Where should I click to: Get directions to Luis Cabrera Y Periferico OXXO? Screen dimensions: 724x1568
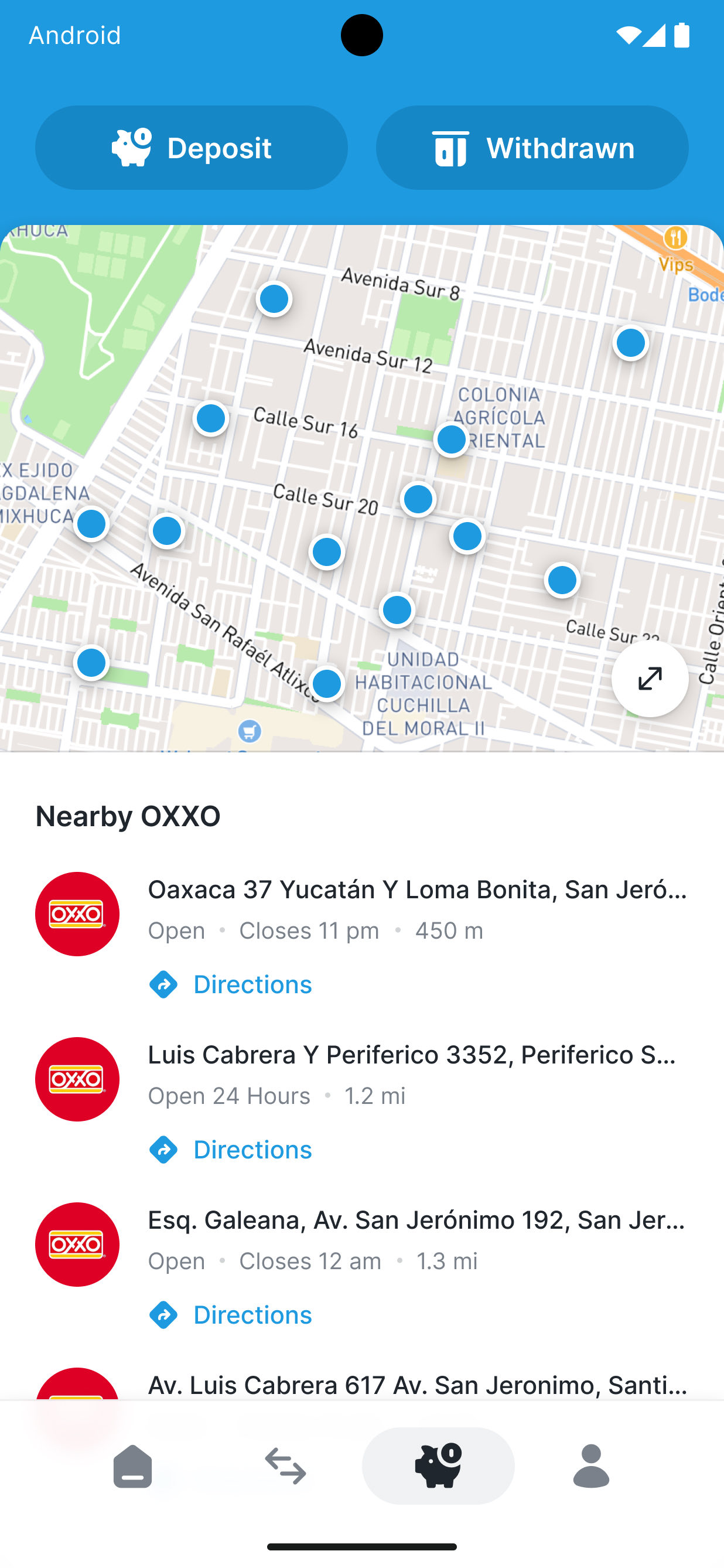[231, 1150]
